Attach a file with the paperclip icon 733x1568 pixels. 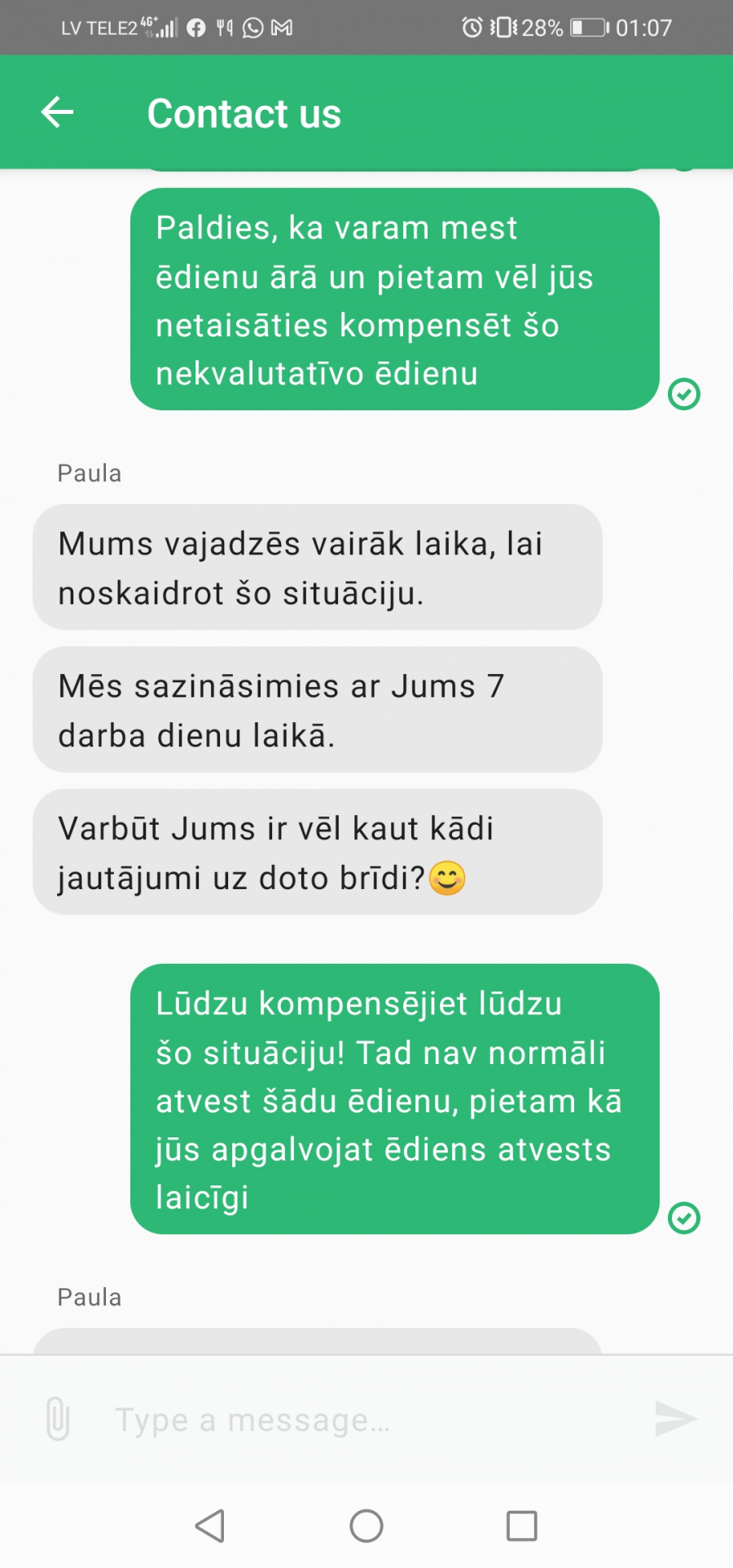(57, 1419)
